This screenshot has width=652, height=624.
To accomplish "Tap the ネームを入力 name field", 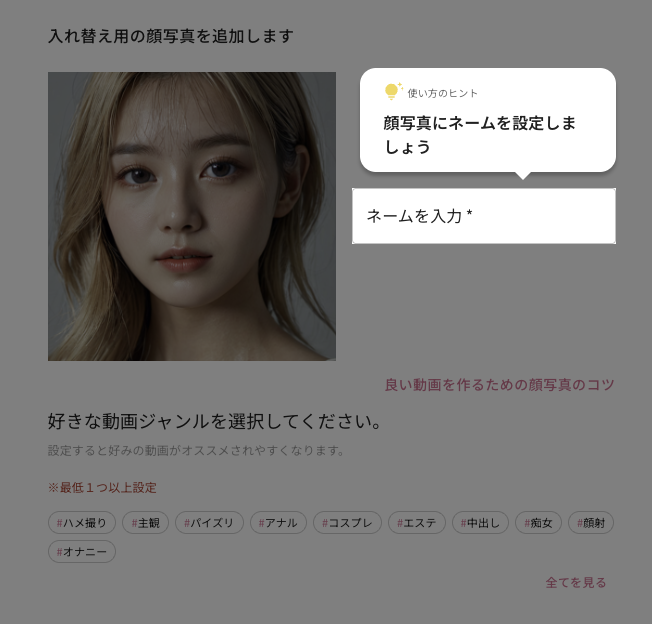I will click(x=483, y=216).
